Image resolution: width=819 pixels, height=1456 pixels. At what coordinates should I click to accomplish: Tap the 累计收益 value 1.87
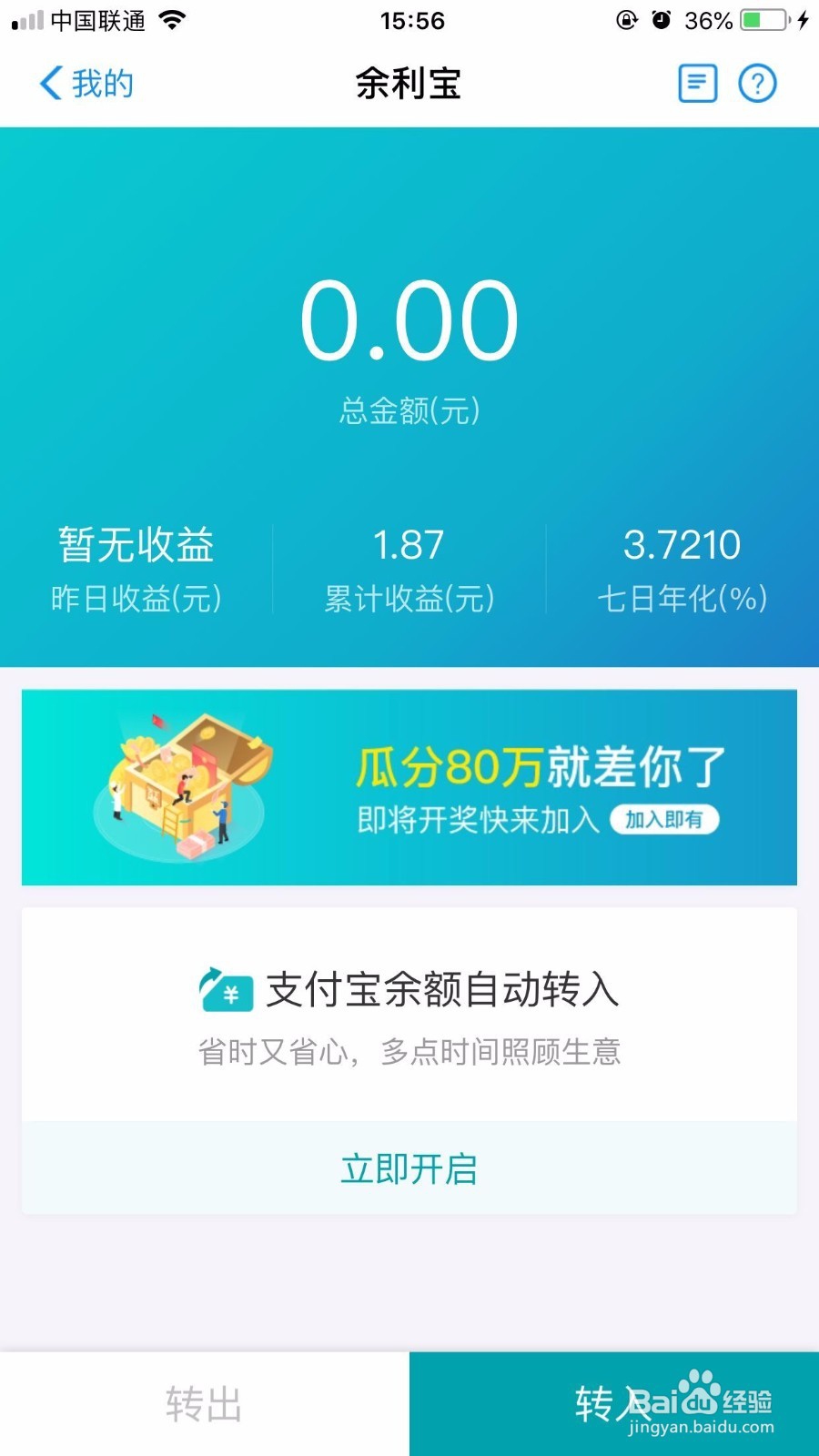pyautogui.click(x=409, y=544)
